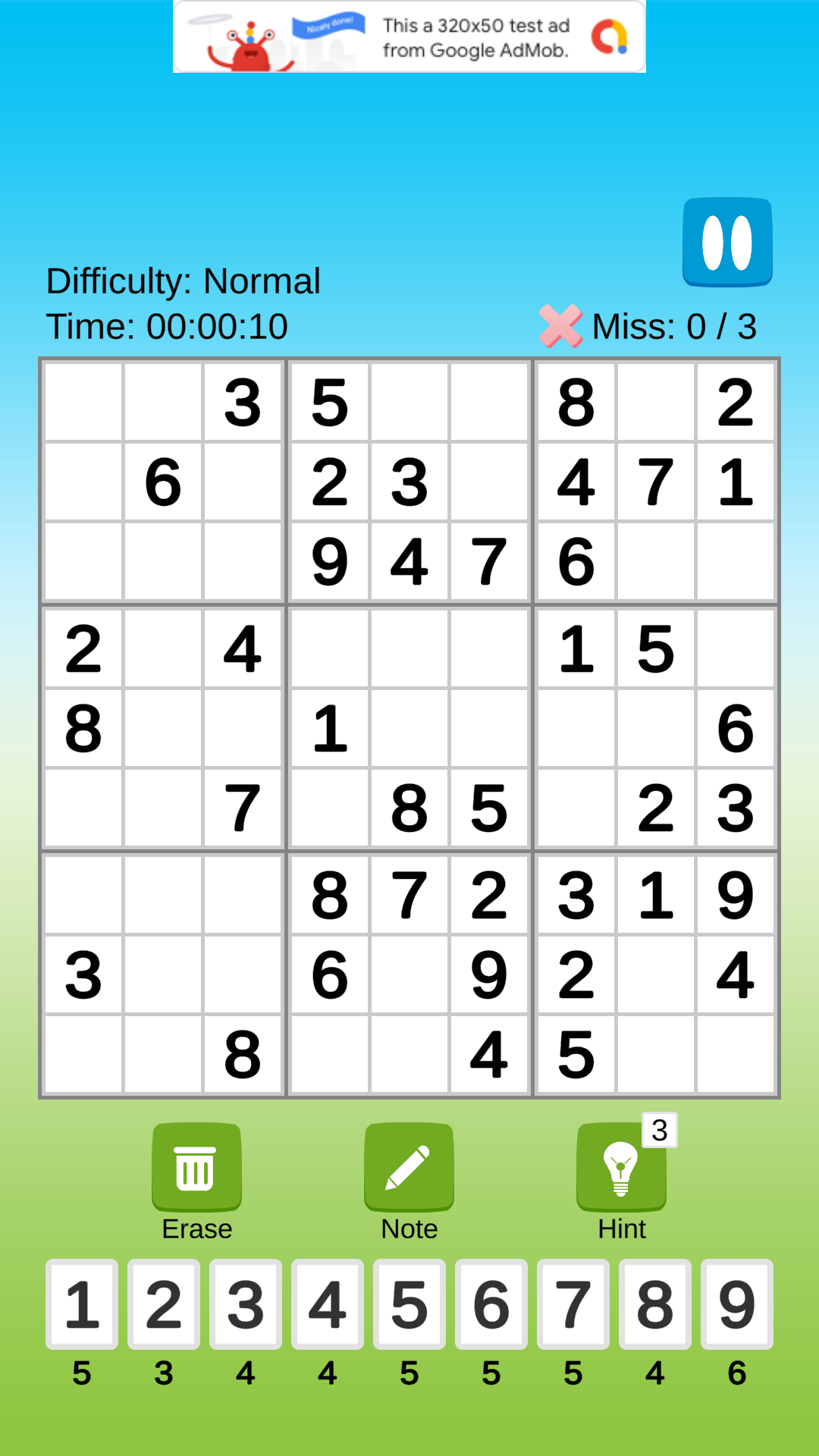
Task: Select number 8 on the keypad
Action: (x=655, y=1304)
